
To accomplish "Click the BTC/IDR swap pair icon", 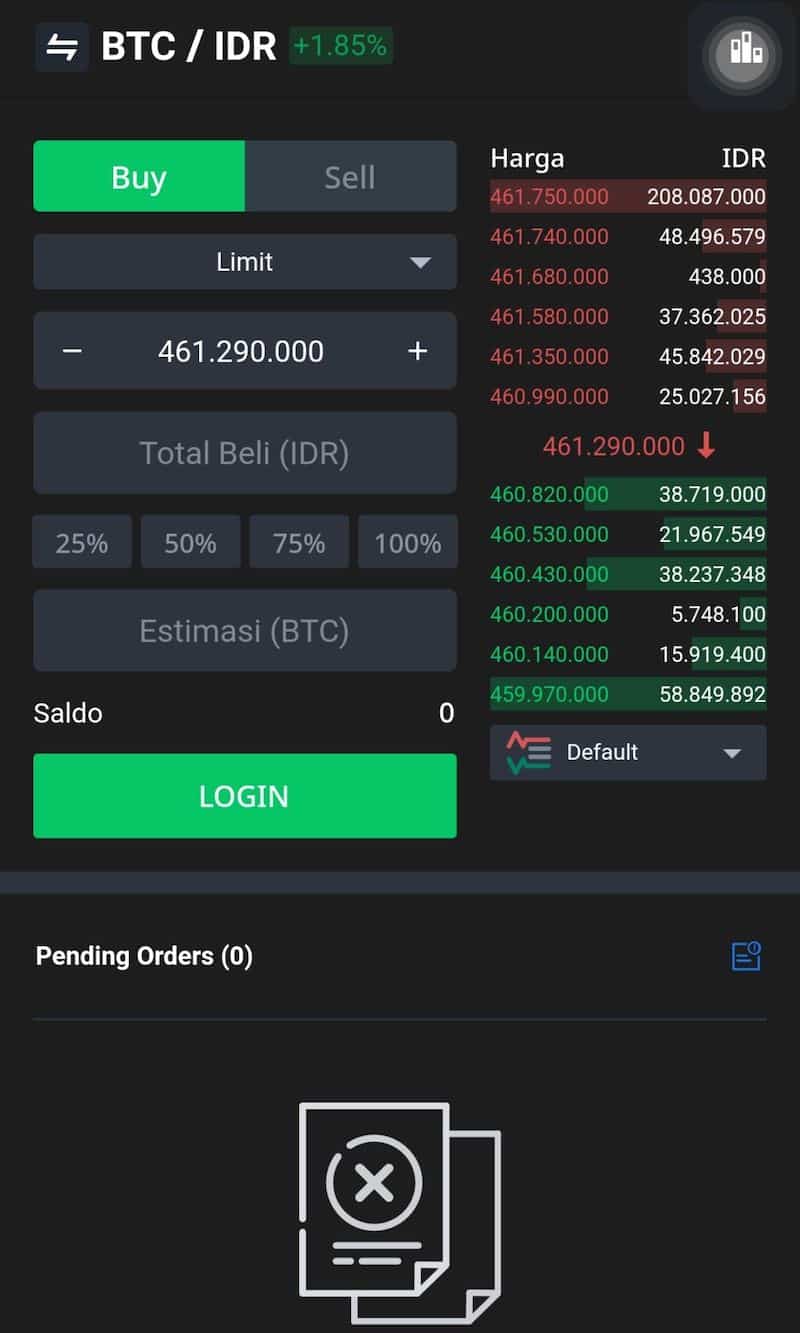I will pyautogui.click(x=62, y=46).
